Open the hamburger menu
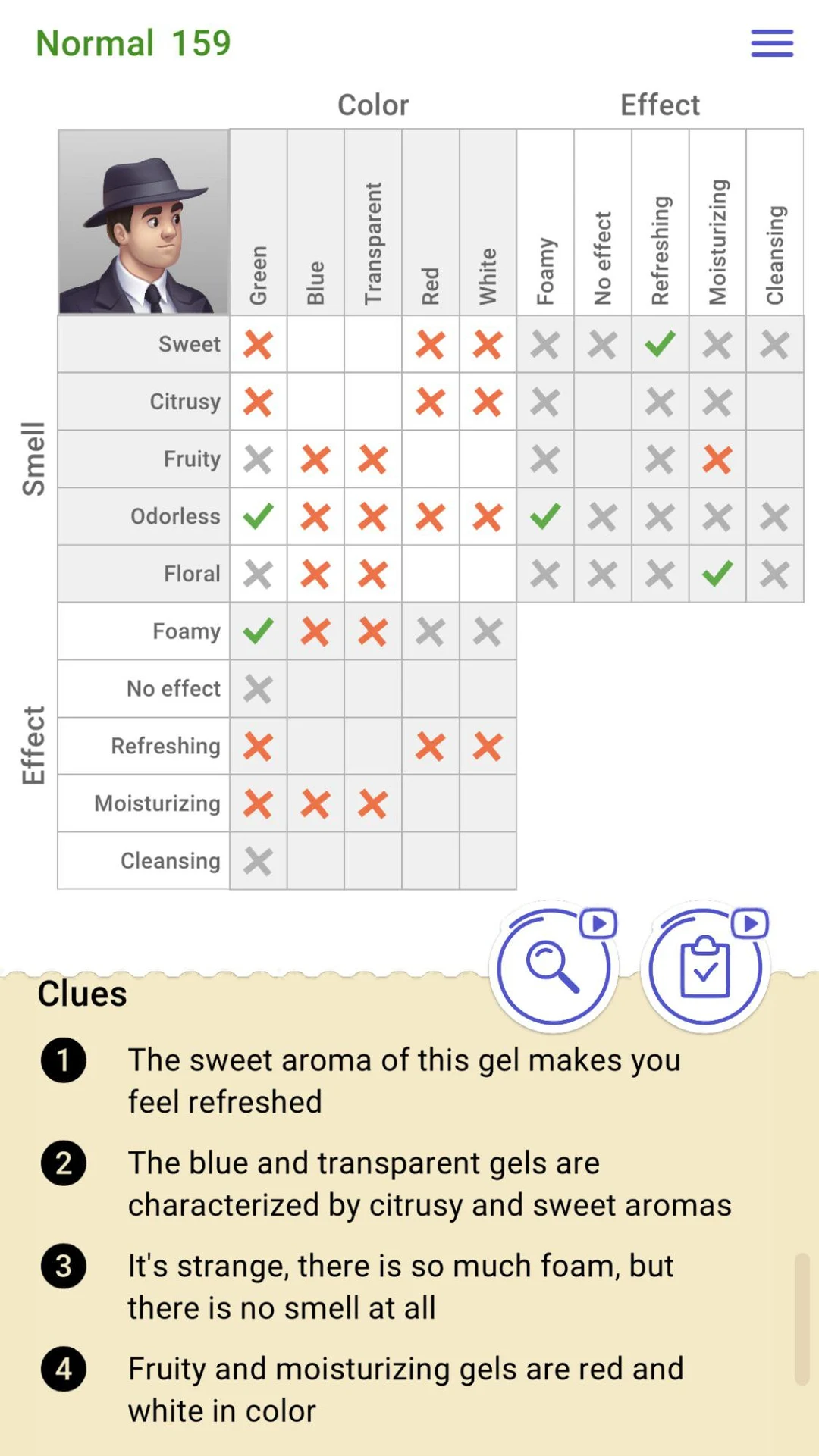The width and height of the screenshot is (819, 1456). [x=771, y=44]
